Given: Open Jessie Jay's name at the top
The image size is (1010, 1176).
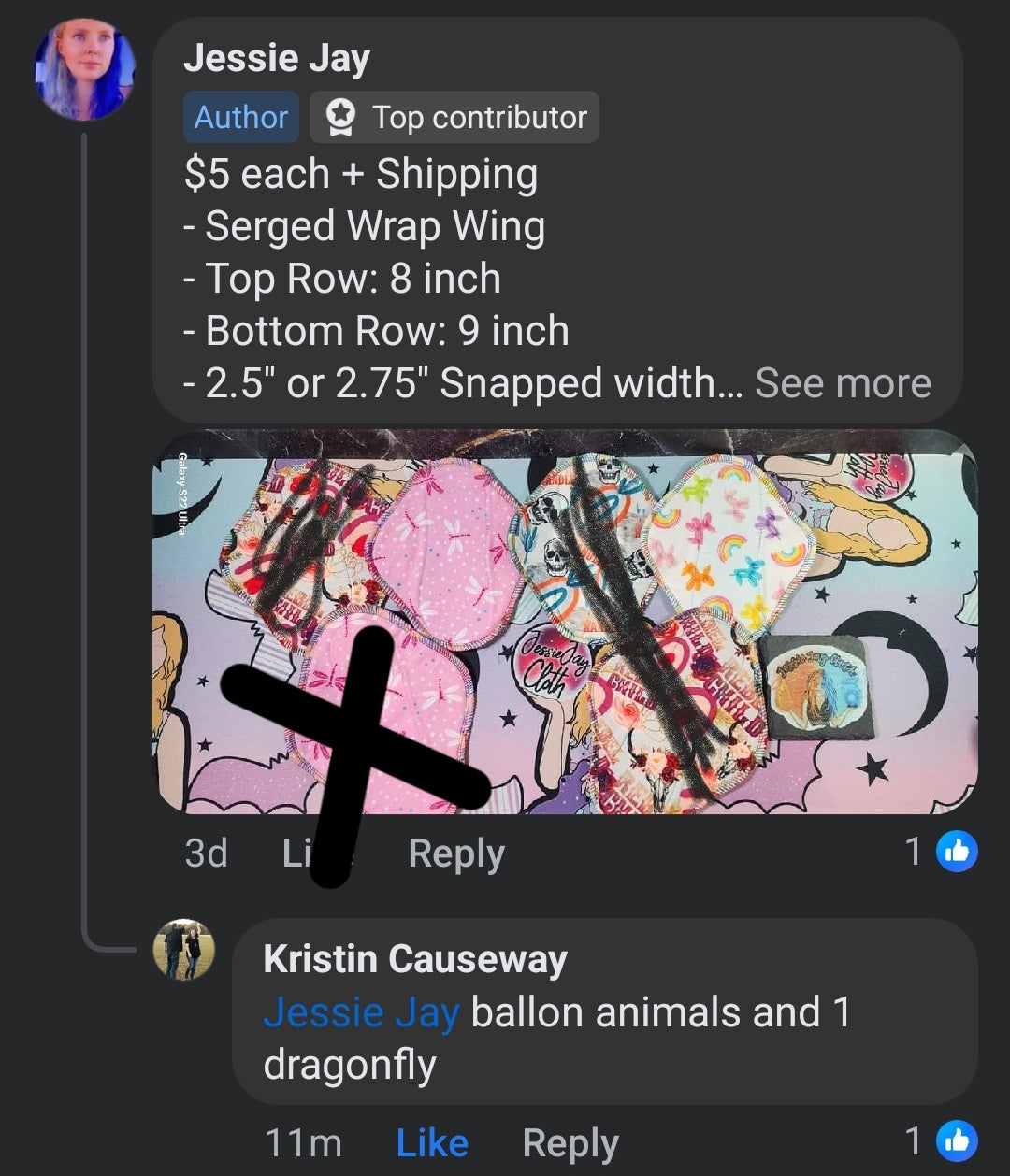Looking at the screenshot, I should [x=277, y=59].
